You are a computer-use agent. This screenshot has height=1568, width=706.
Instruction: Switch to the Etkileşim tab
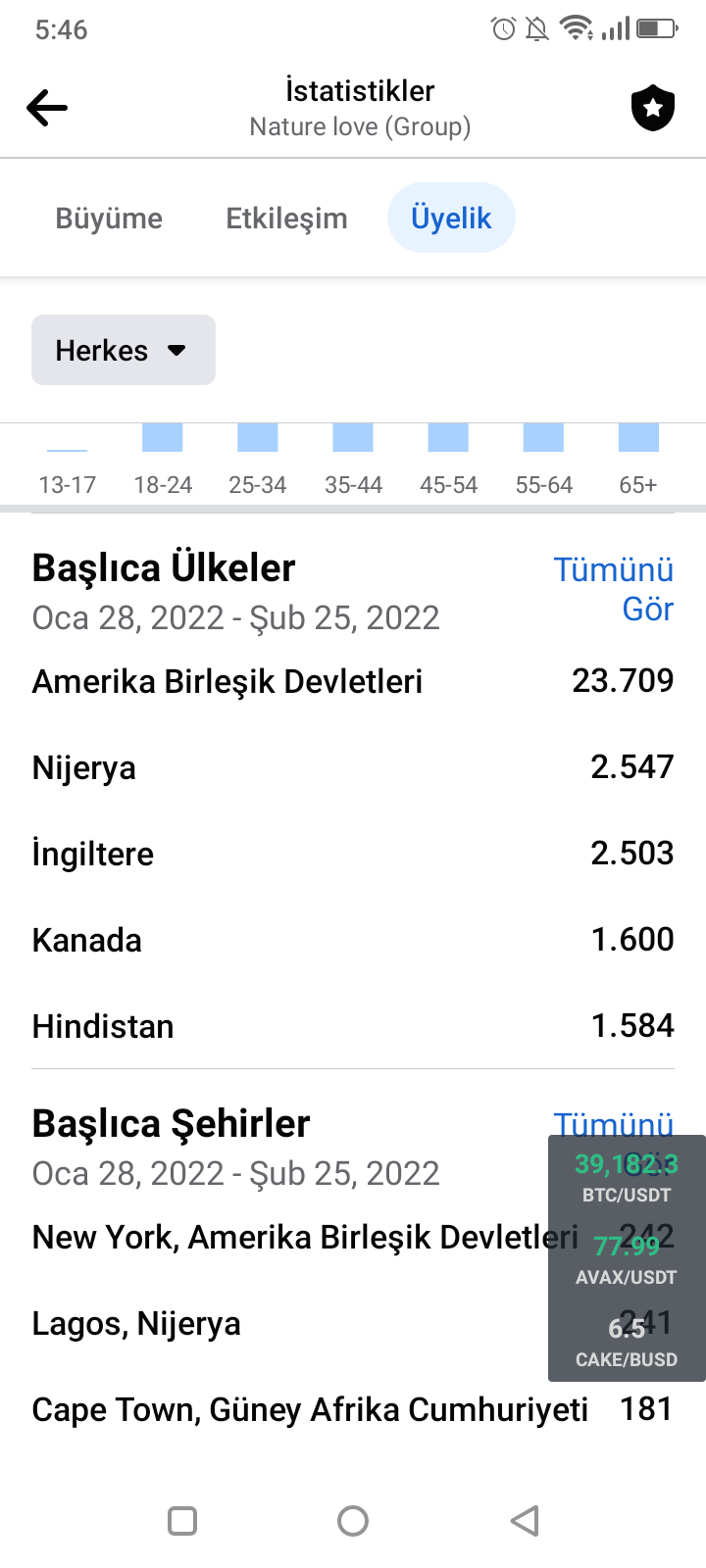(x=286, y=218)
